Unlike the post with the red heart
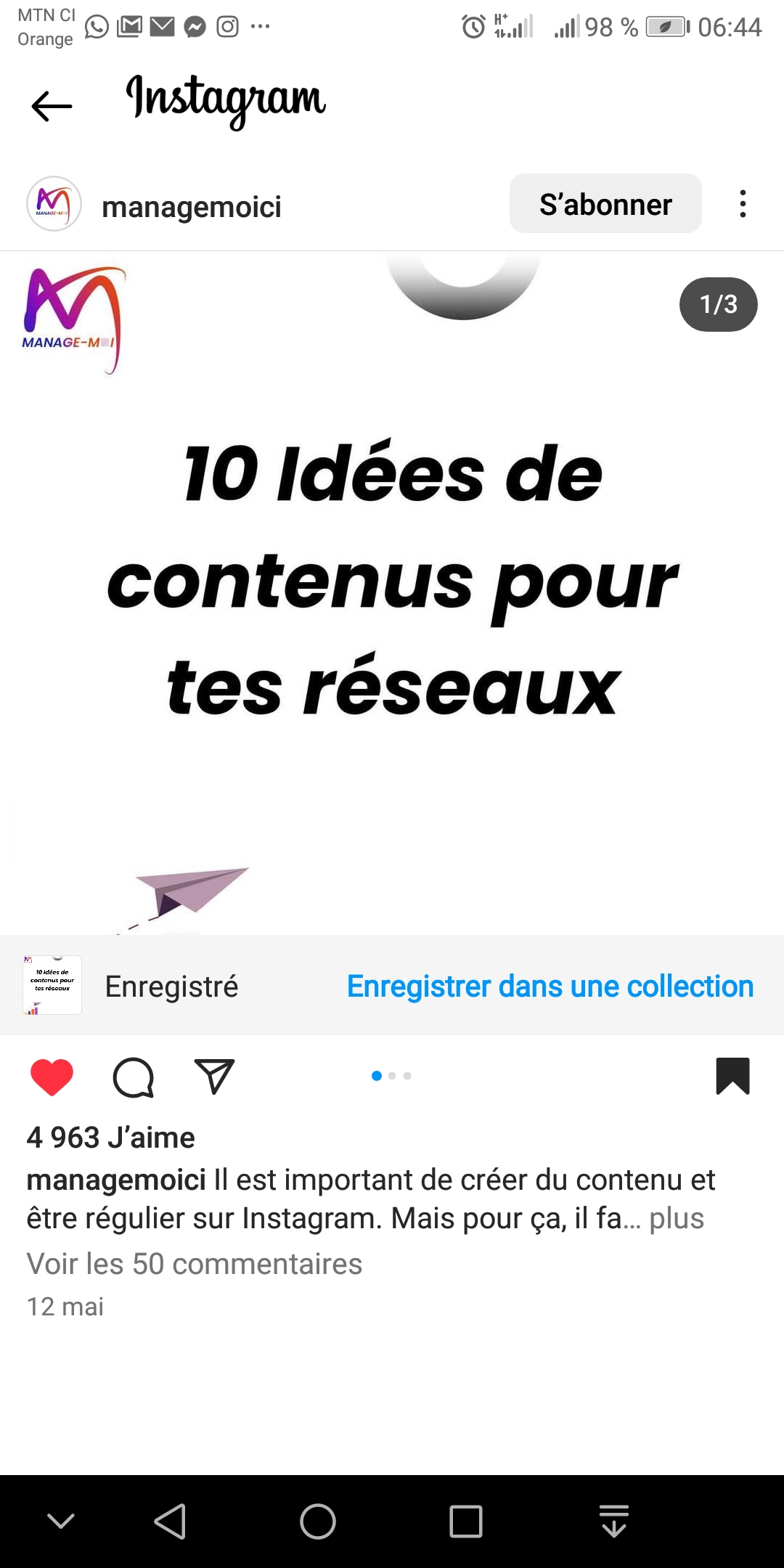The width and height of the screenshot is (784, 1568). tap(52, 1077)
